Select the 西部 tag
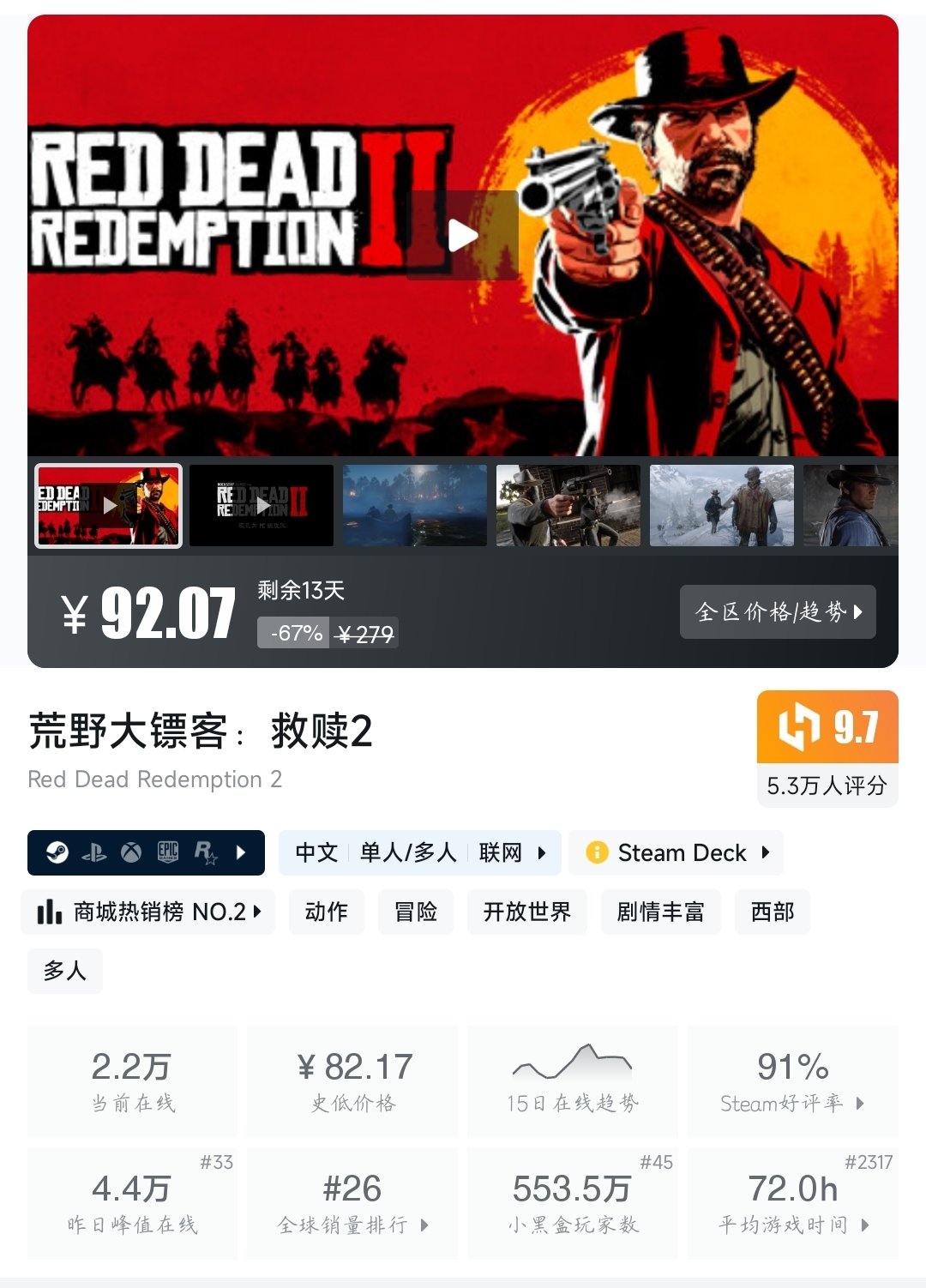This screenshot has height=1288, width=926. click(773, 912)
